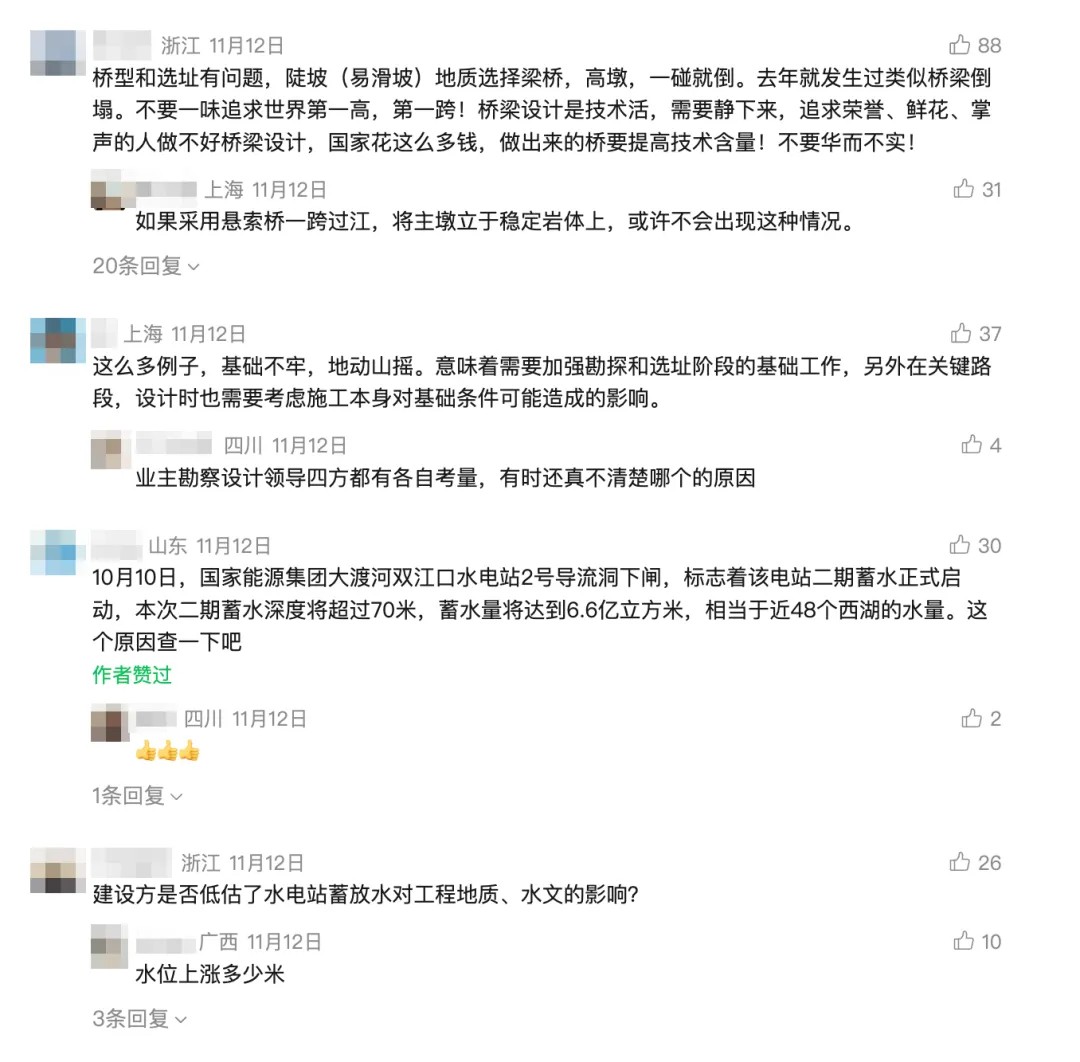Like the Zhejiang comment with 26 likes
1080x1062 pixels.
tap(960, 862)
